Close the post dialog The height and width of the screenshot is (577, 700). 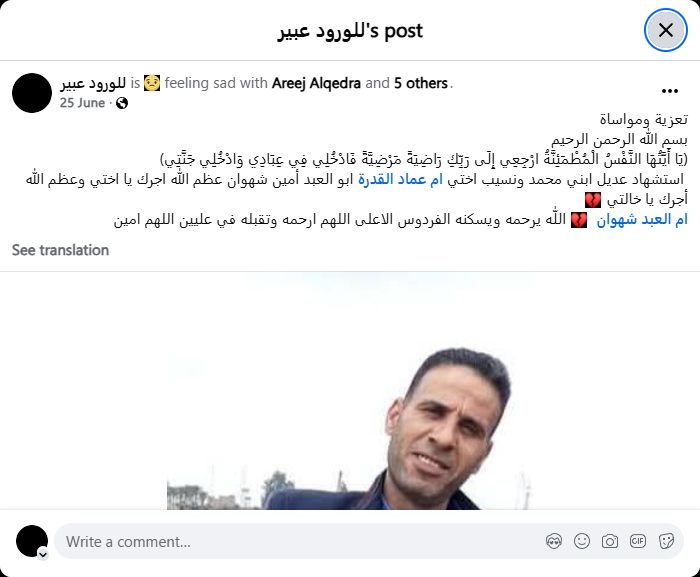tap(665, 30)
